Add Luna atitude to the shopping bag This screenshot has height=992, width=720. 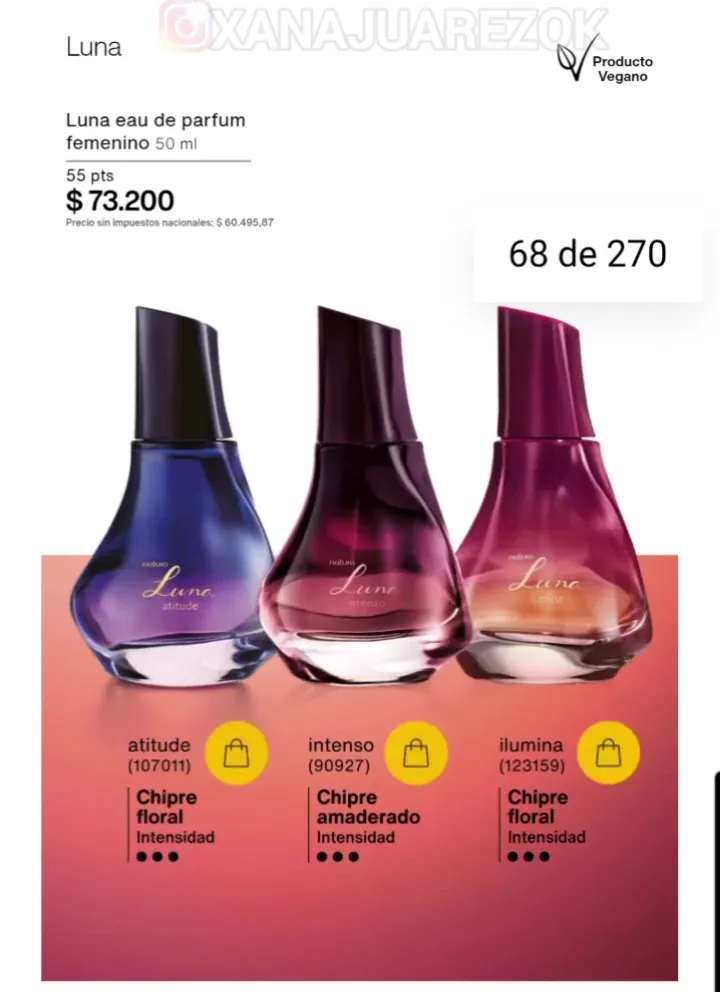pos(237,751)
